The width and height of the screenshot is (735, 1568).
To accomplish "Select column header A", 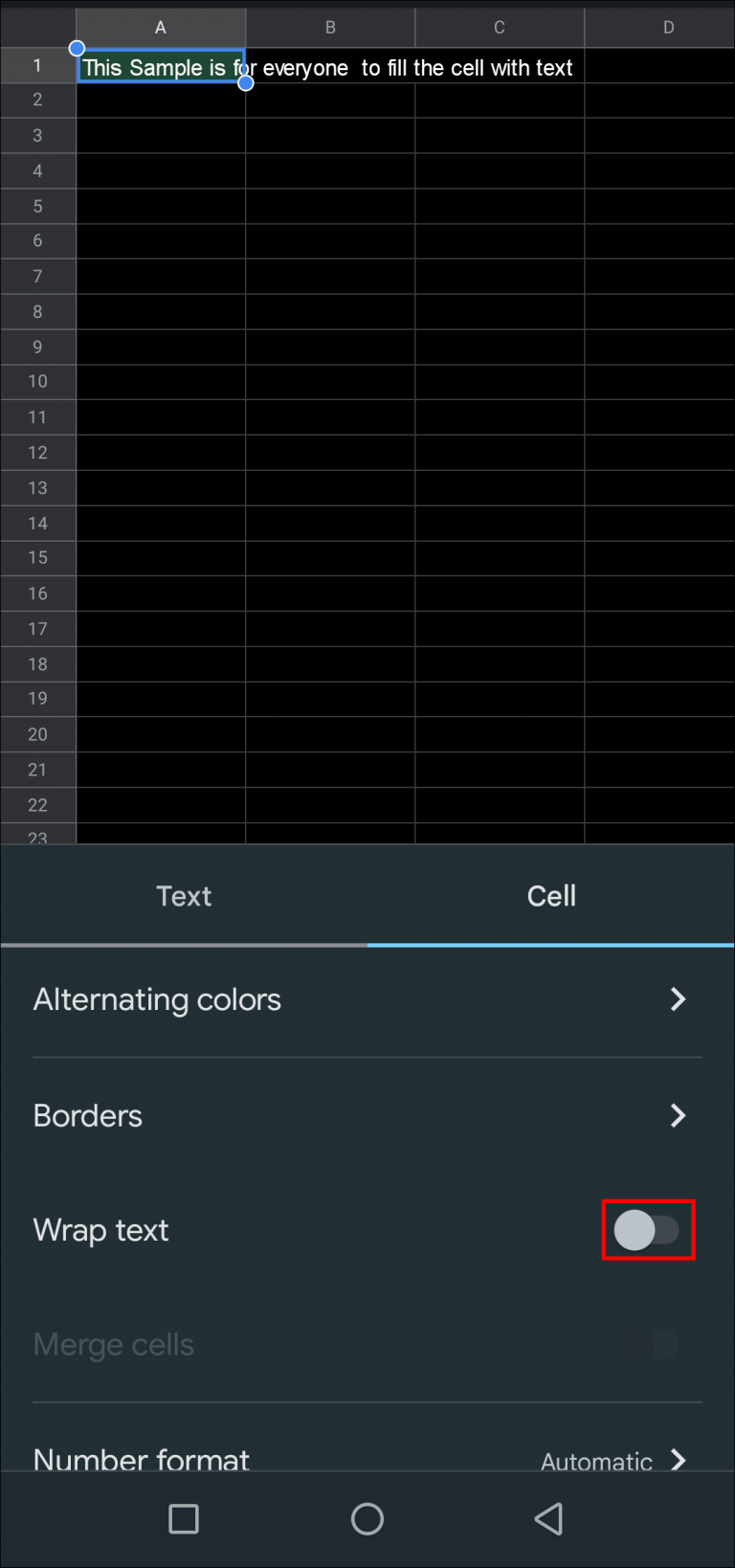I will tap(160, 27).
